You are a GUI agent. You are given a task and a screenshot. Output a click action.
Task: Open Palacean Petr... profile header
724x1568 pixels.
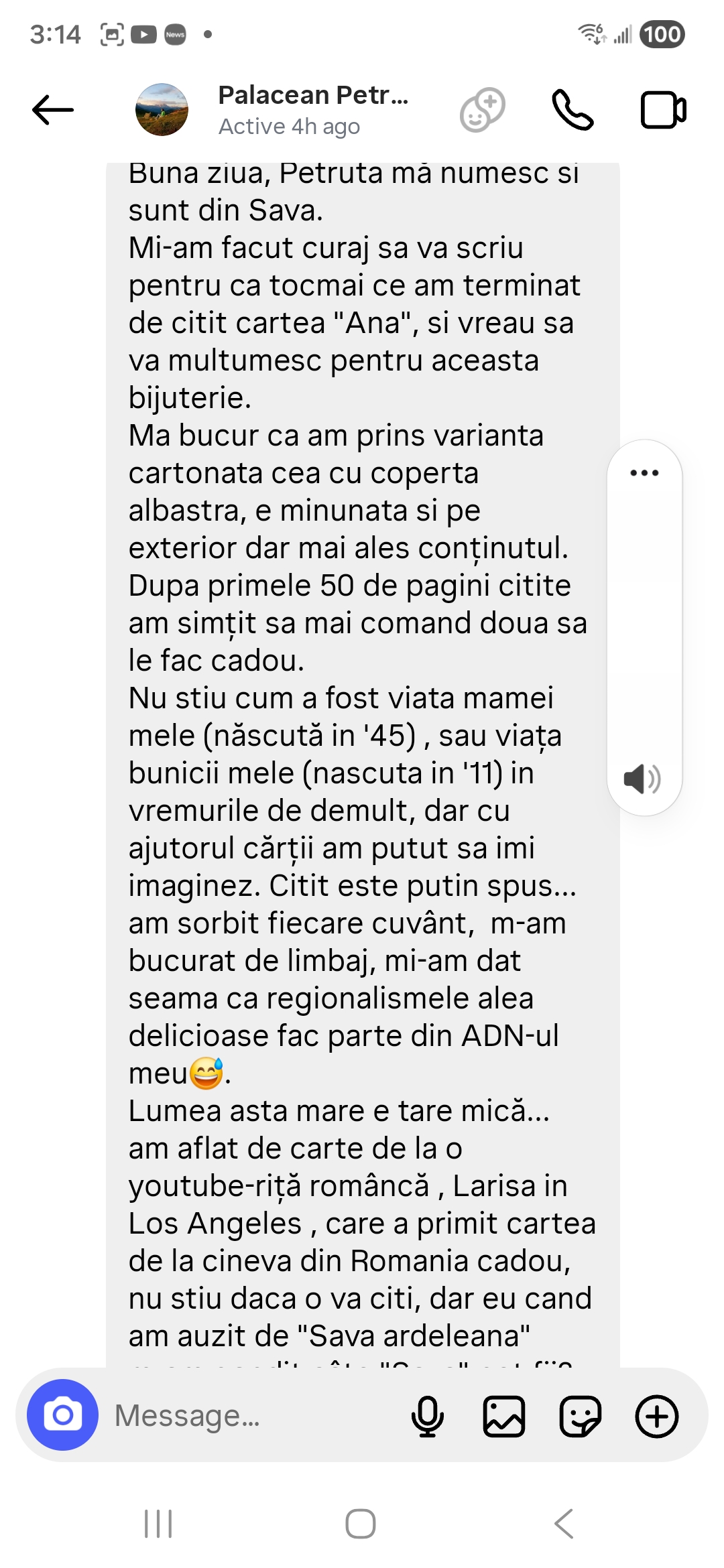(312, 110)
